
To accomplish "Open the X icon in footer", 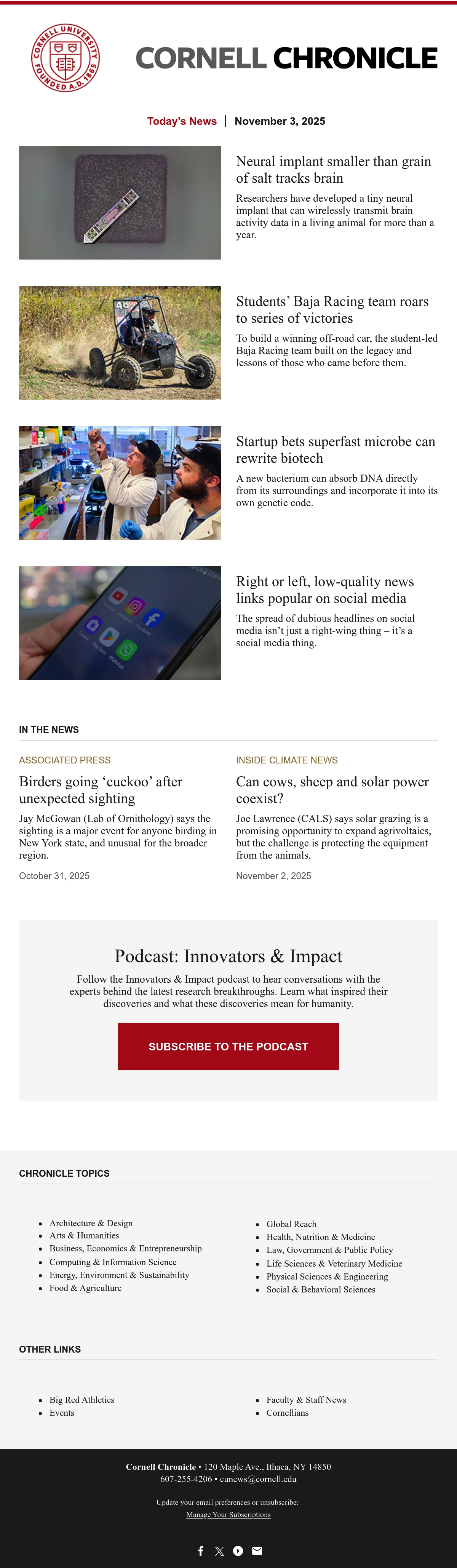I will coord(219,1551).
